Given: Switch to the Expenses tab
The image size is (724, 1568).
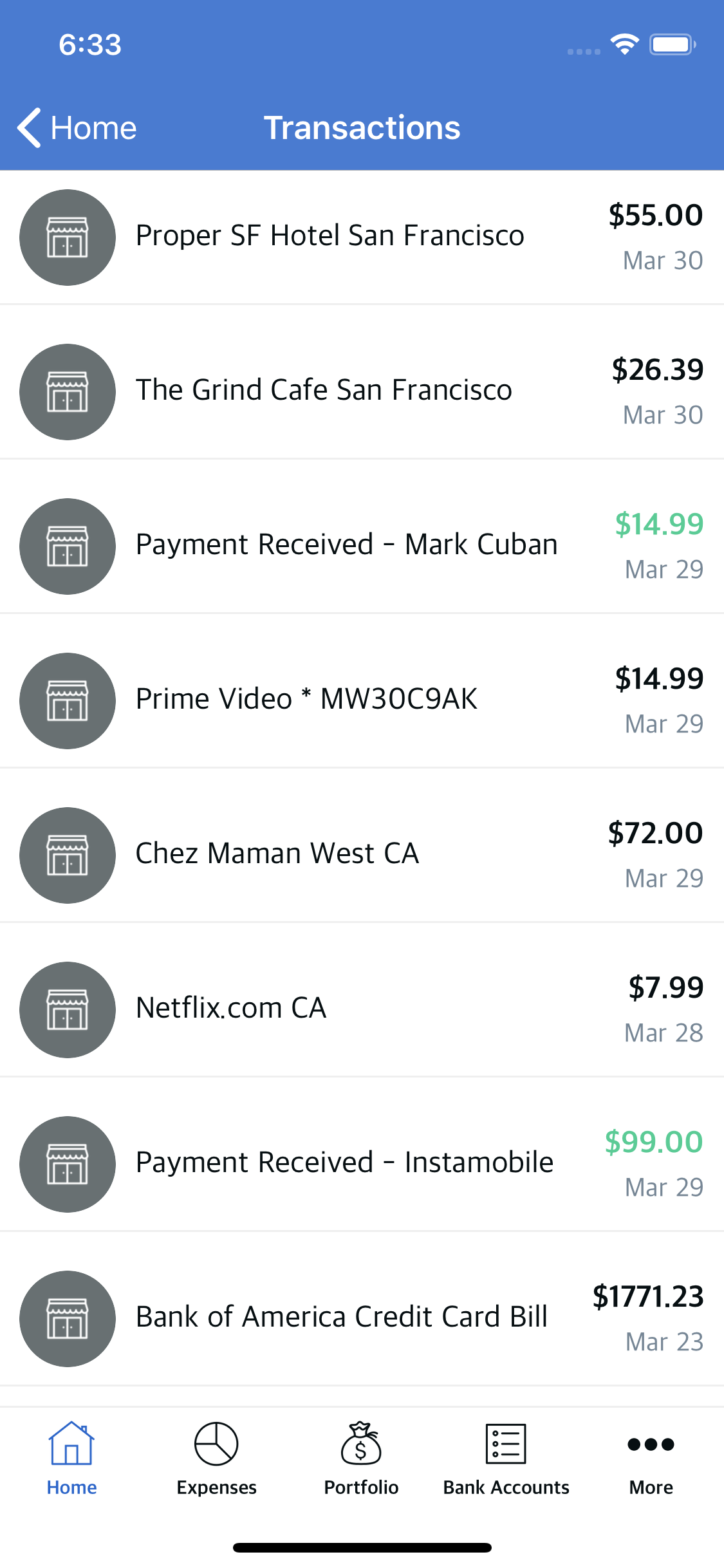Looking at the screenshot, I should click(217, 1461).
